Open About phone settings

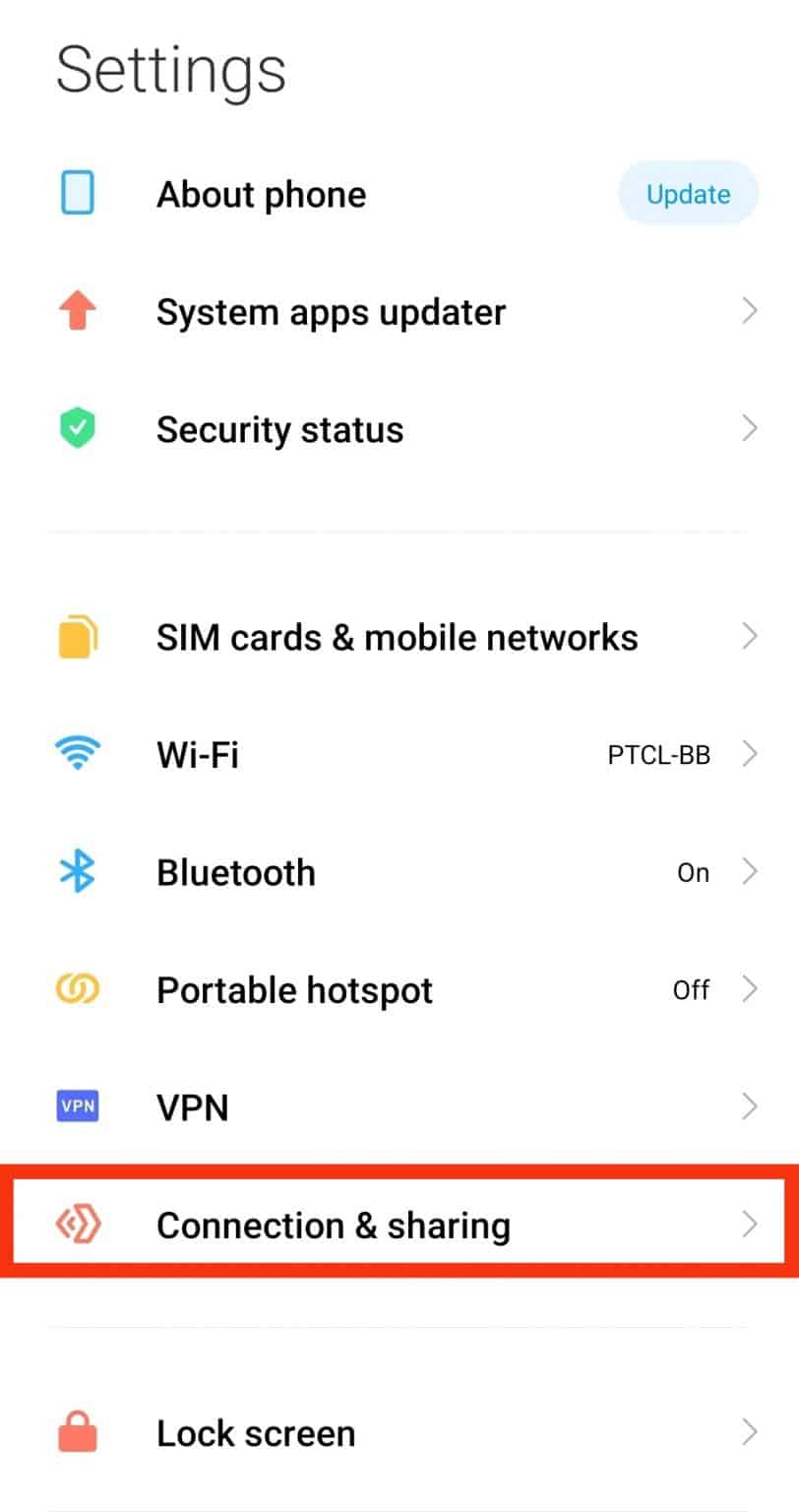(x=399, y=194)
